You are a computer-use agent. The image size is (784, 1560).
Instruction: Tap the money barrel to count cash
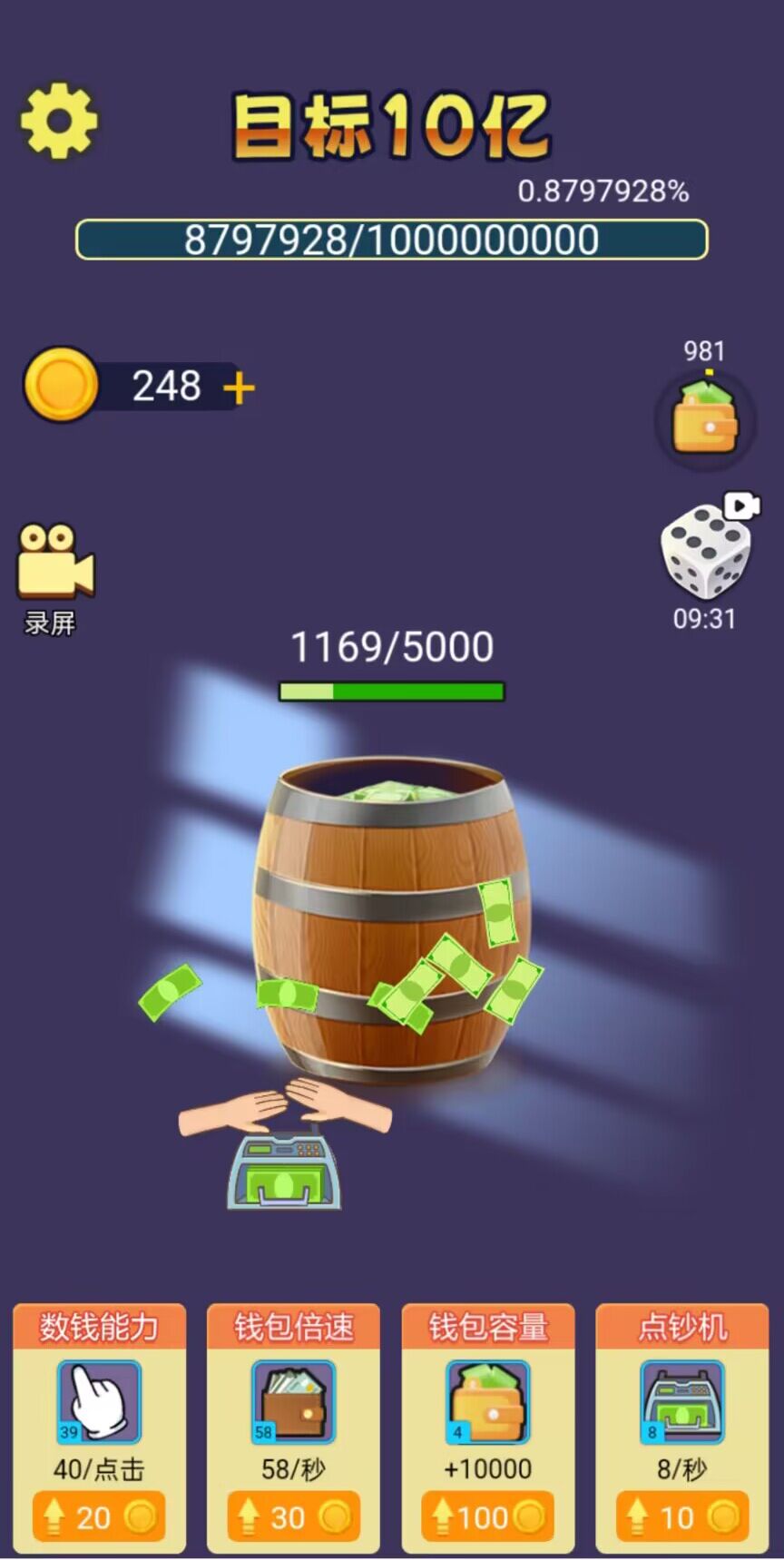(390, 917)
